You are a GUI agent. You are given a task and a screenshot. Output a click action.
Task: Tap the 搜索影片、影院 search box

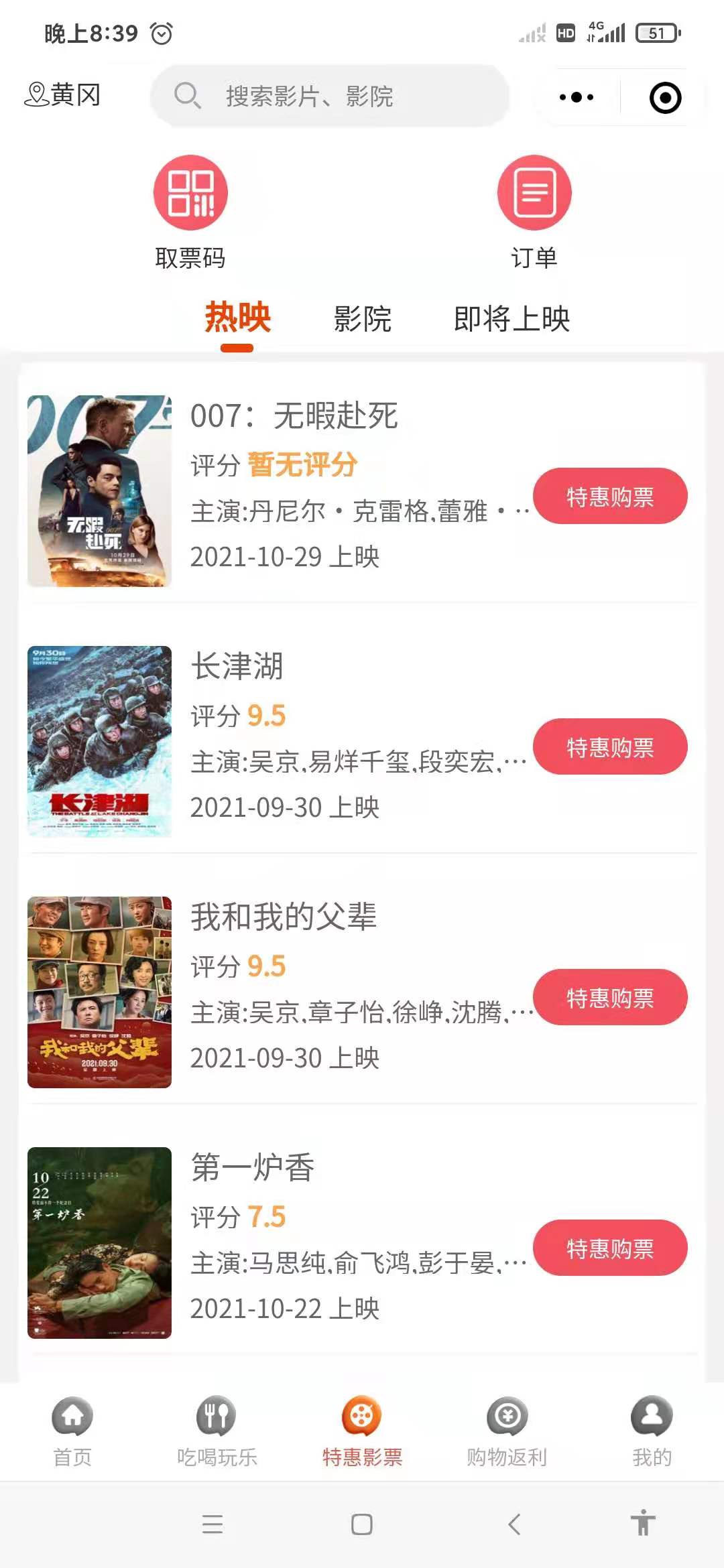pyautogui.click(x=330, y=96)
